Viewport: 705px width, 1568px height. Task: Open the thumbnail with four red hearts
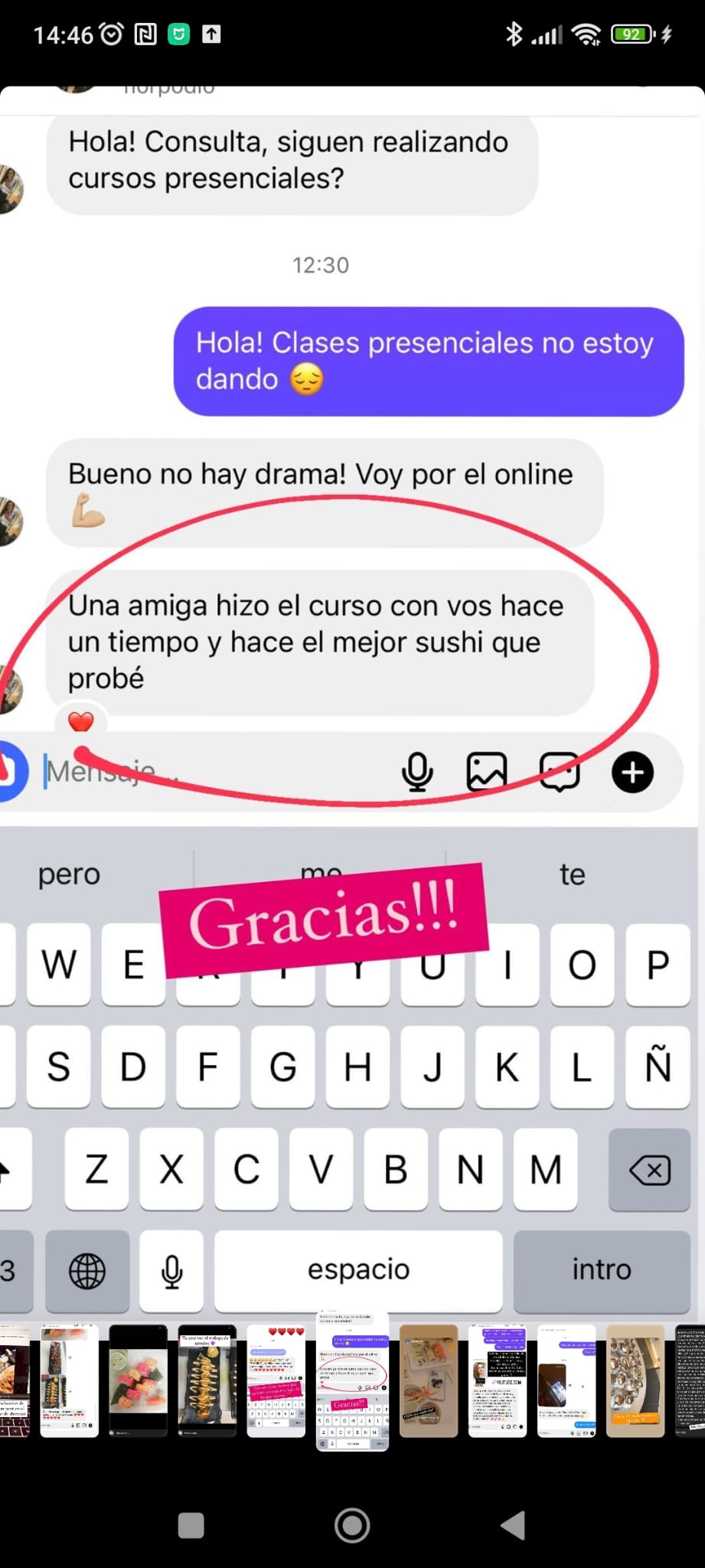point(276,1380)
